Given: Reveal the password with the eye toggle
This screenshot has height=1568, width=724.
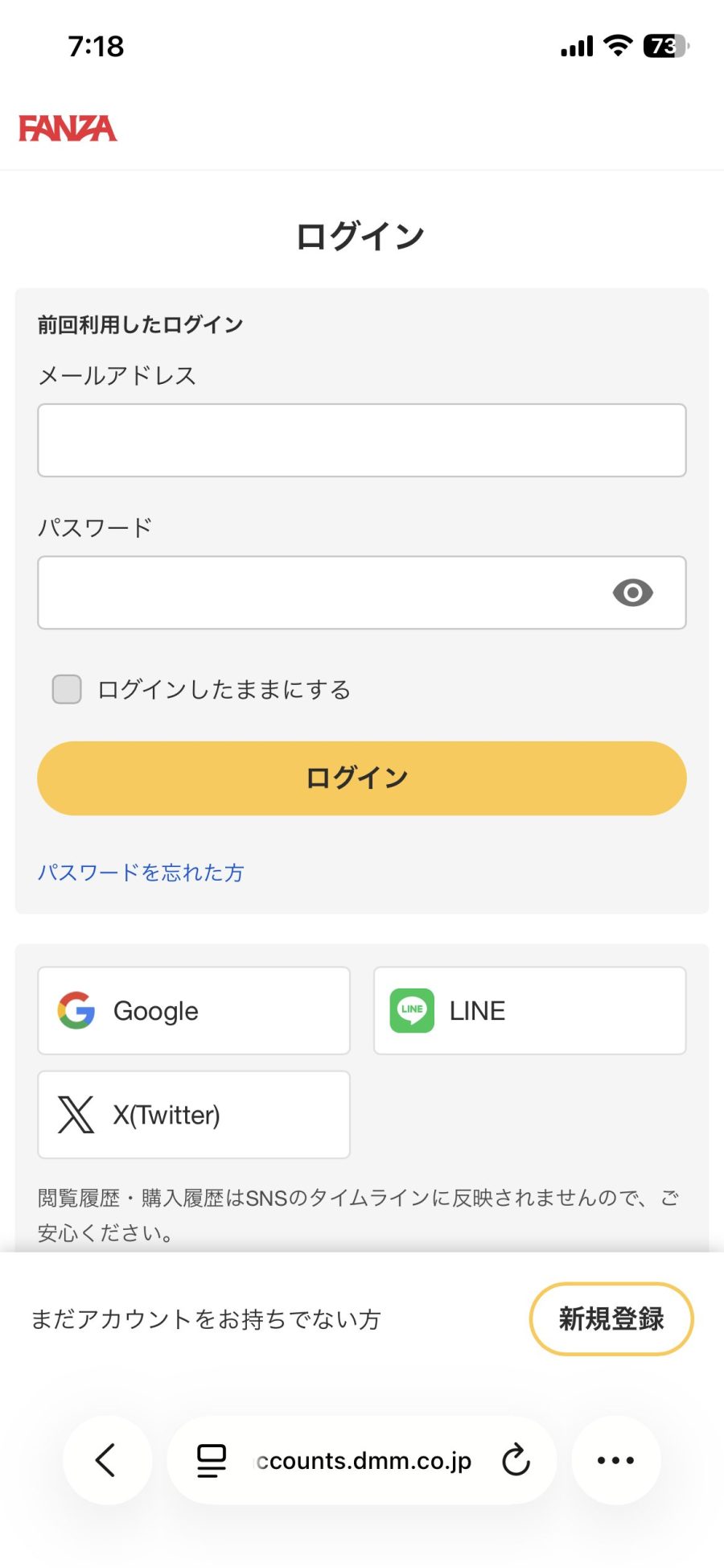Looking at the screenshot, I should click(633, 592).
